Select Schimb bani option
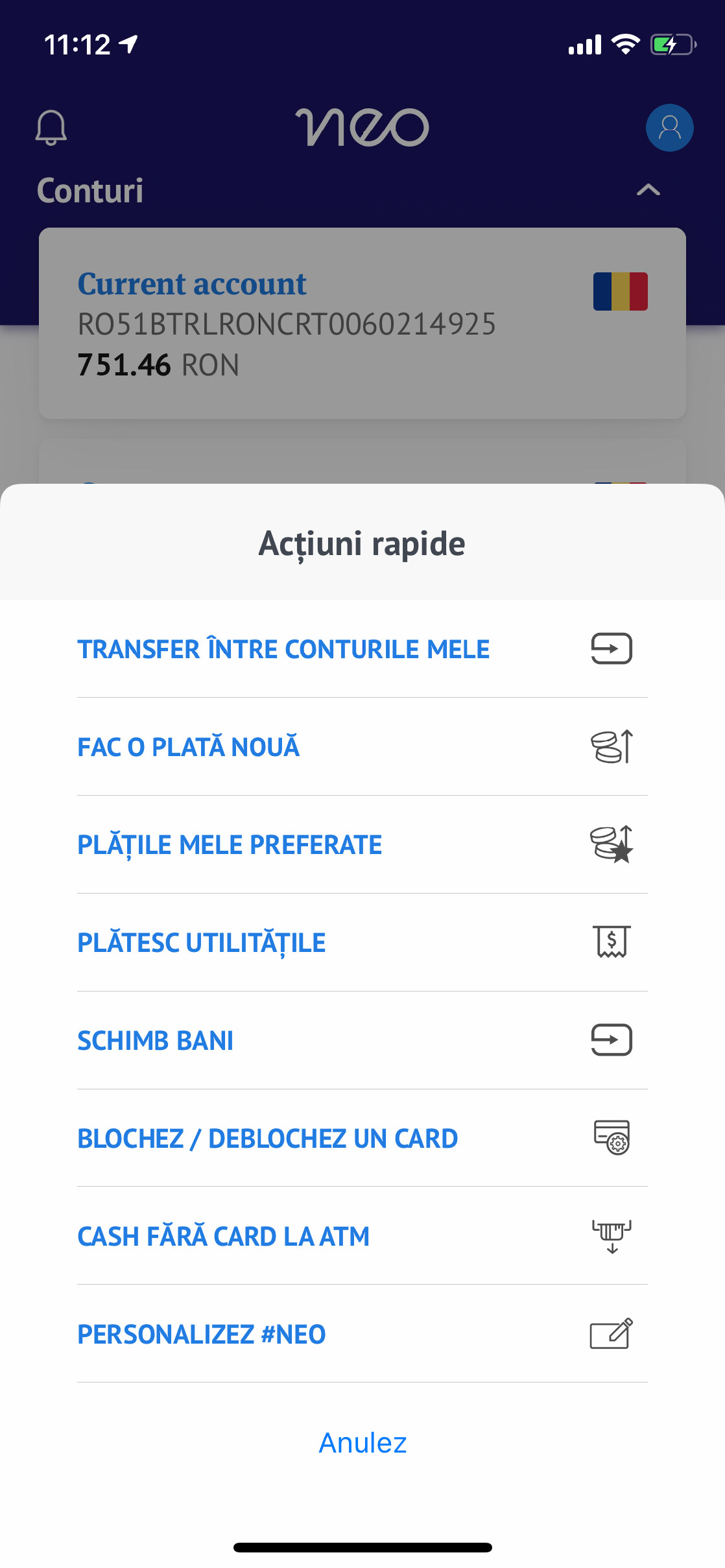The image size is (725, 1568). (x=362, y=1041)
